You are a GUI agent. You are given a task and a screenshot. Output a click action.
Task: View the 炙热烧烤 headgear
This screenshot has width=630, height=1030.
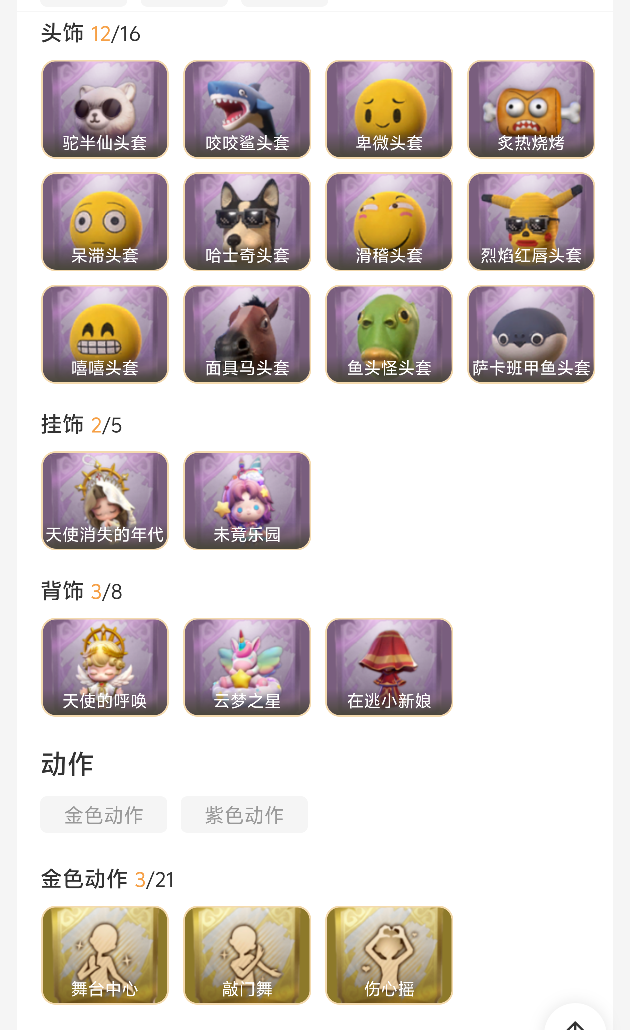point(531,109)
